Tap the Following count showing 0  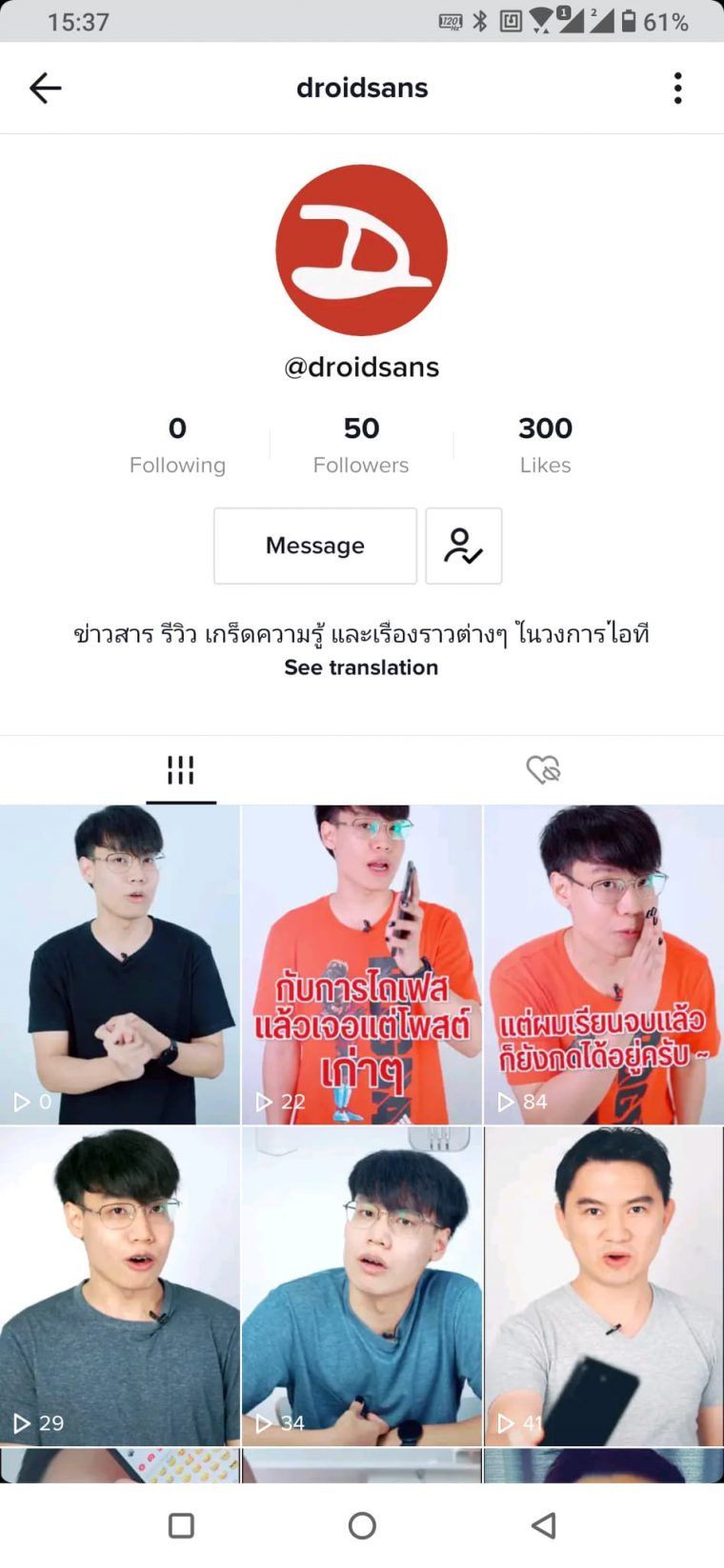(177, 444)
